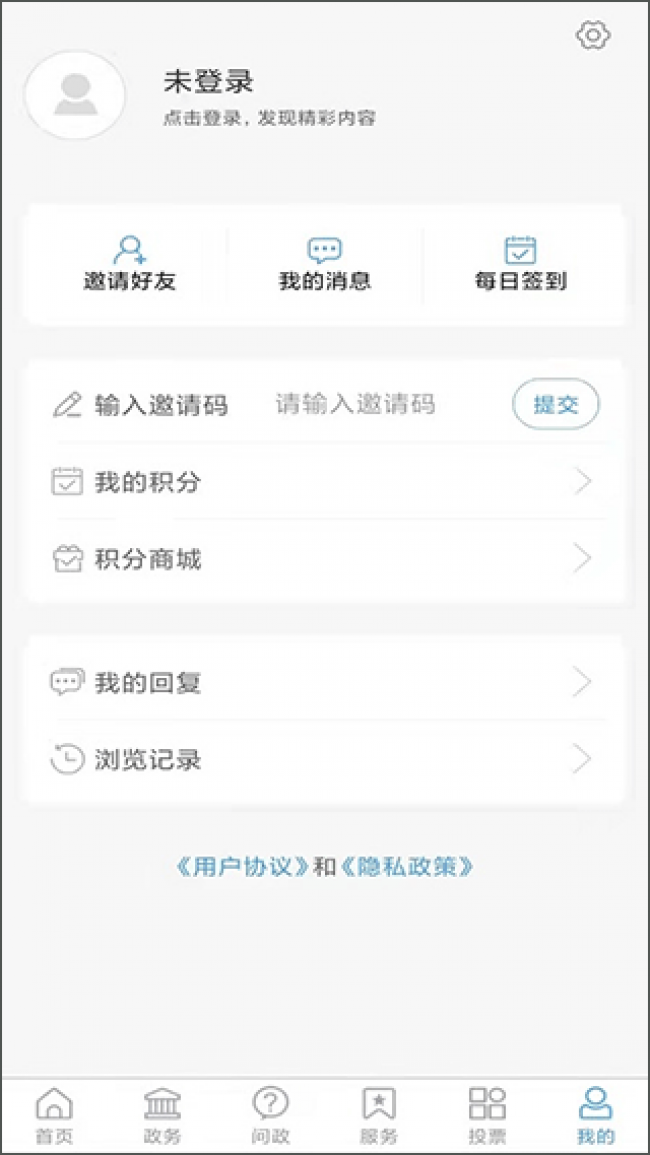Read the 《用户协议》 link
Image resolution: width=650 pixels, height=1155 pixels.
click(x=241, y=867)
